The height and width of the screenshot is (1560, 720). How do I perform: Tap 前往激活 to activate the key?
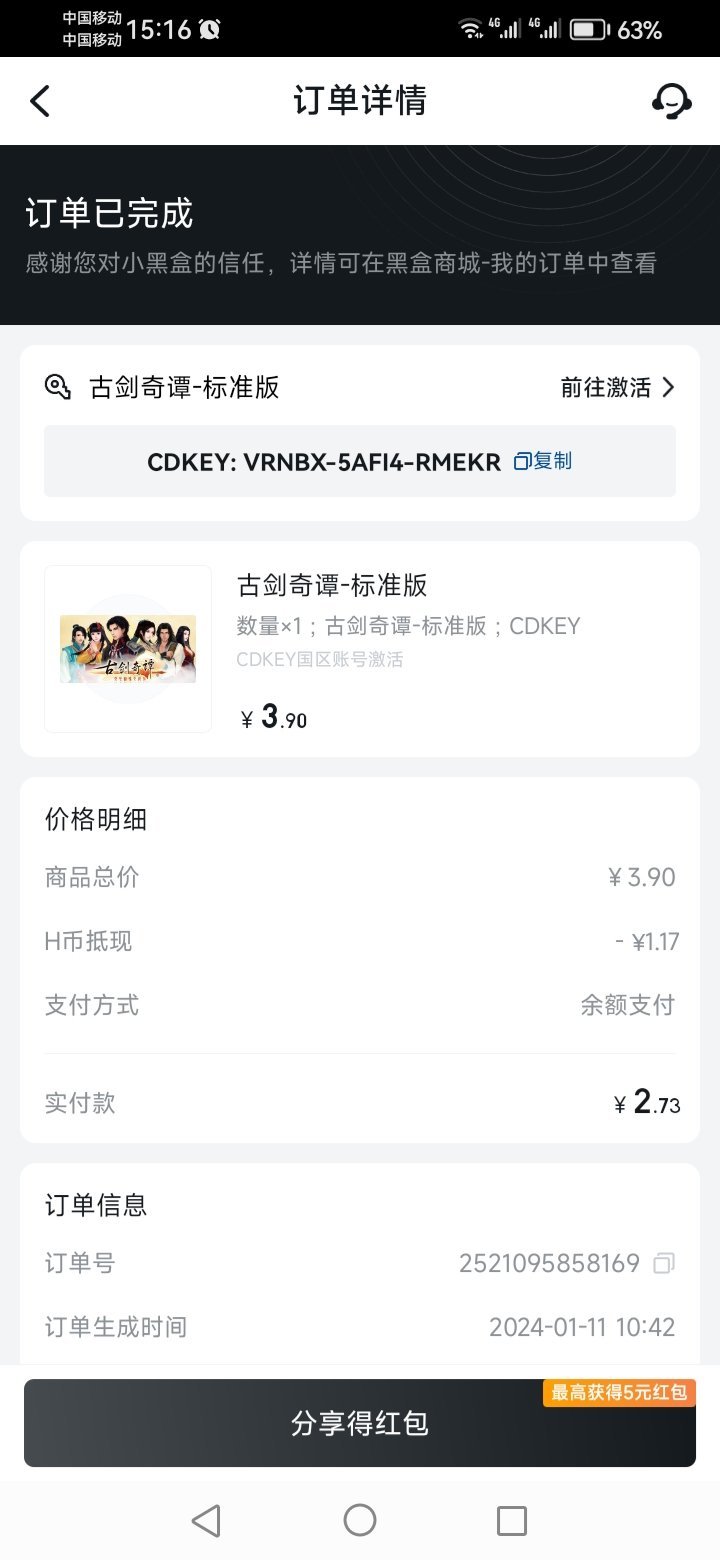[618, 388]
